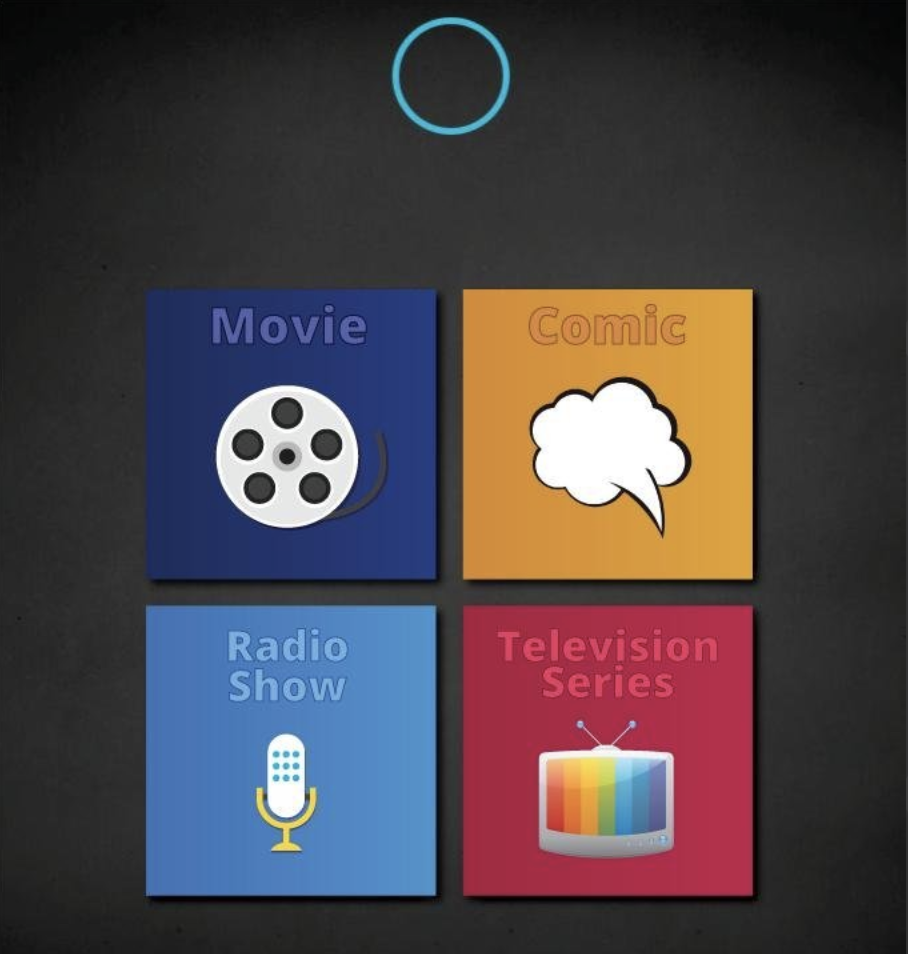Viewport: 908px width, 954px height.
Task: Pick the Television Series tile
Action: [x=607, y=750]
